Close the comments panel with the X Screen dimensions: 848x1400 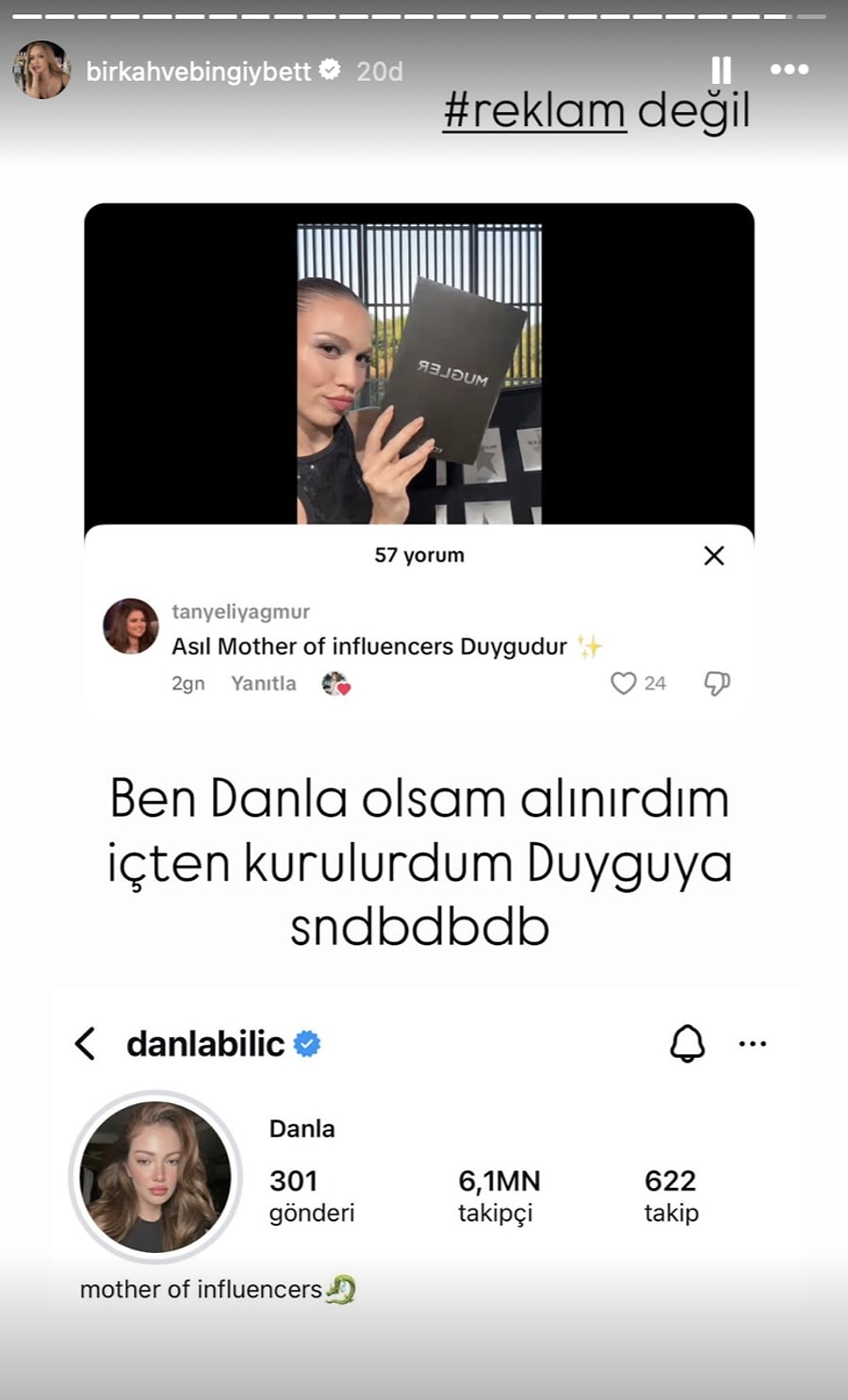click(x=713, y=556)
